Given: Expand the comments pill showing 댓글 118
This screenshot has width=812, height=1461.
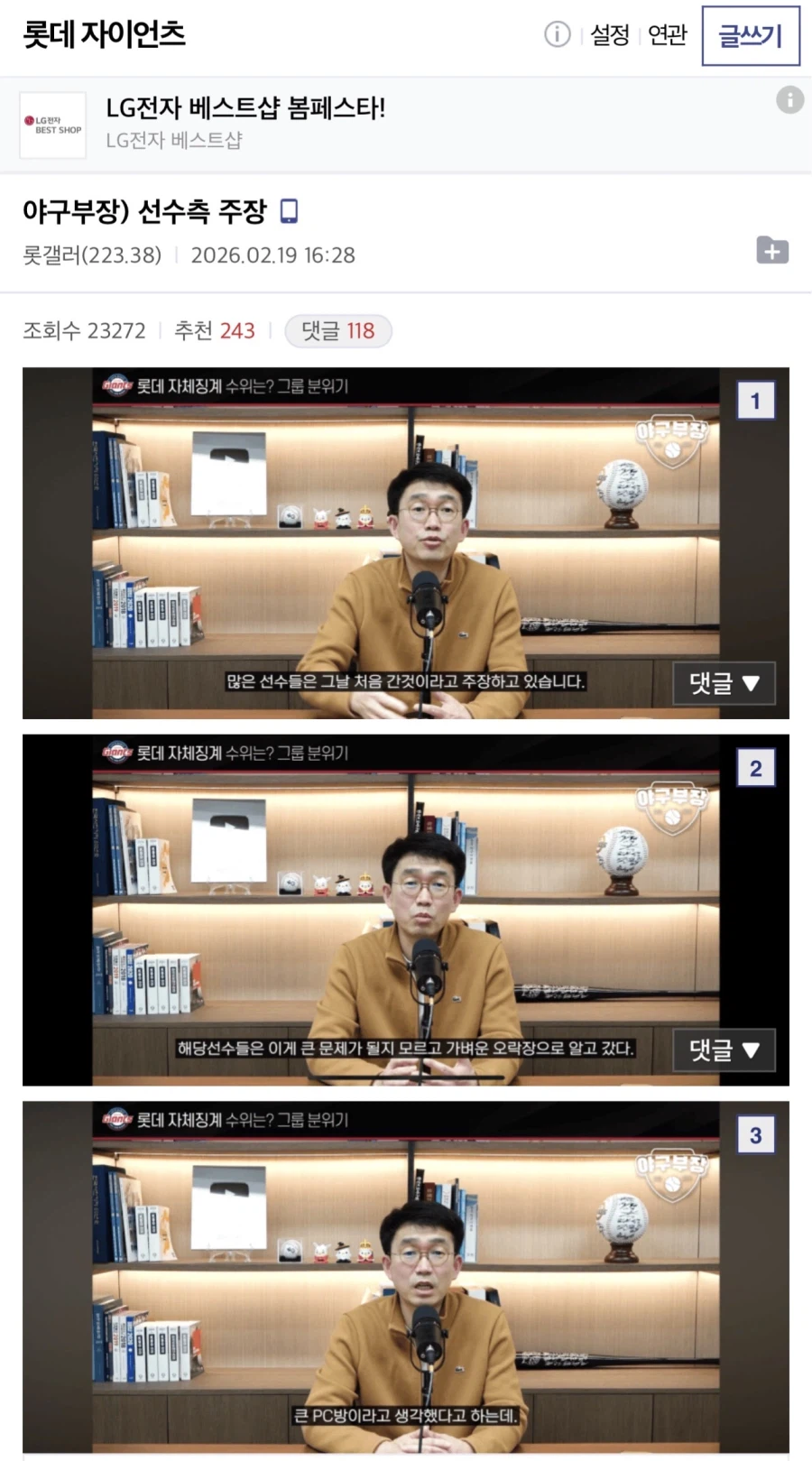Looking at the screenshot, I should [338, 331].
